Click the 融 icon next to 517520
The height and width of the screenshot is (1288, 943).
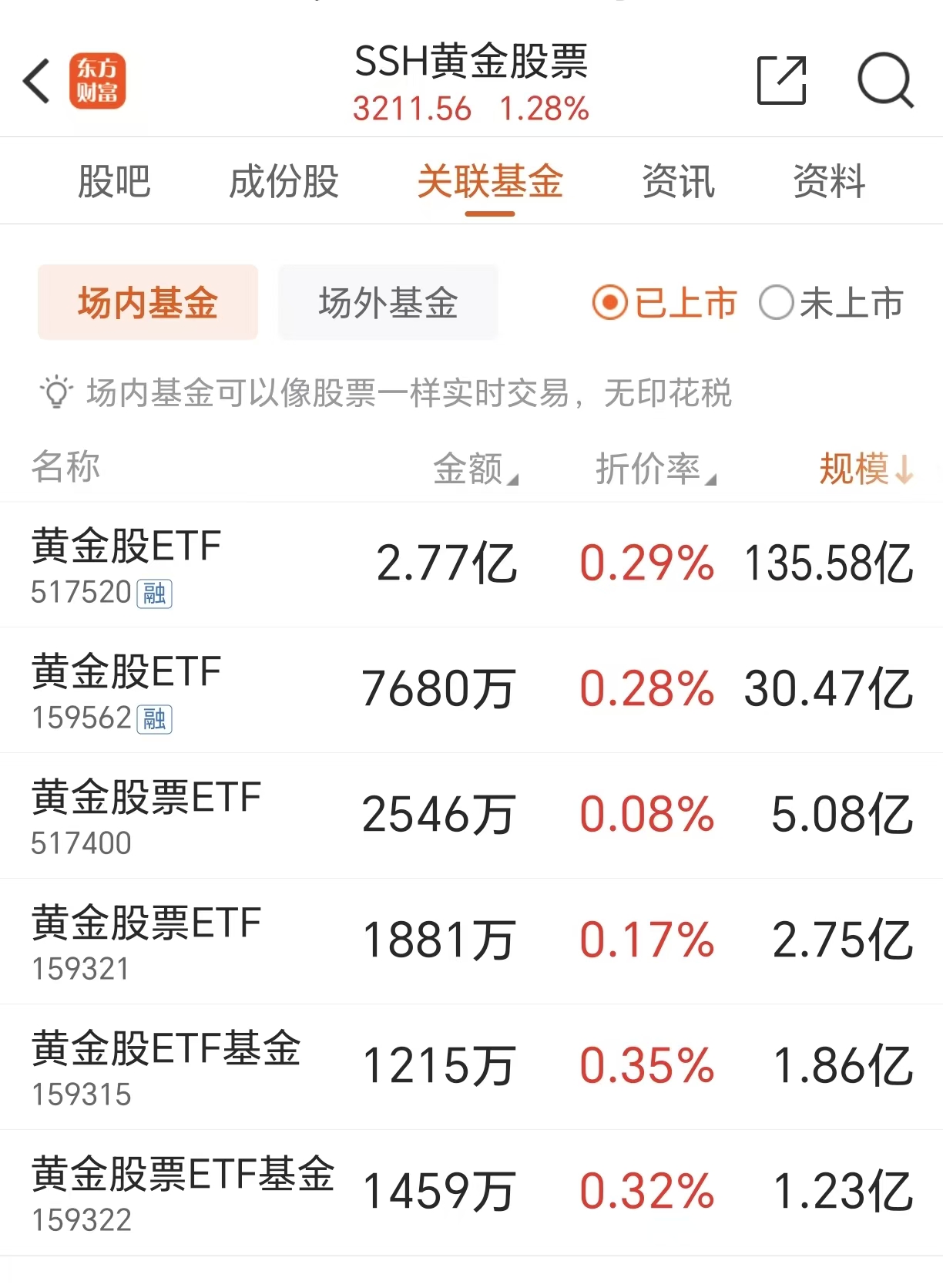pyautogui.click(x=154, y=594)
